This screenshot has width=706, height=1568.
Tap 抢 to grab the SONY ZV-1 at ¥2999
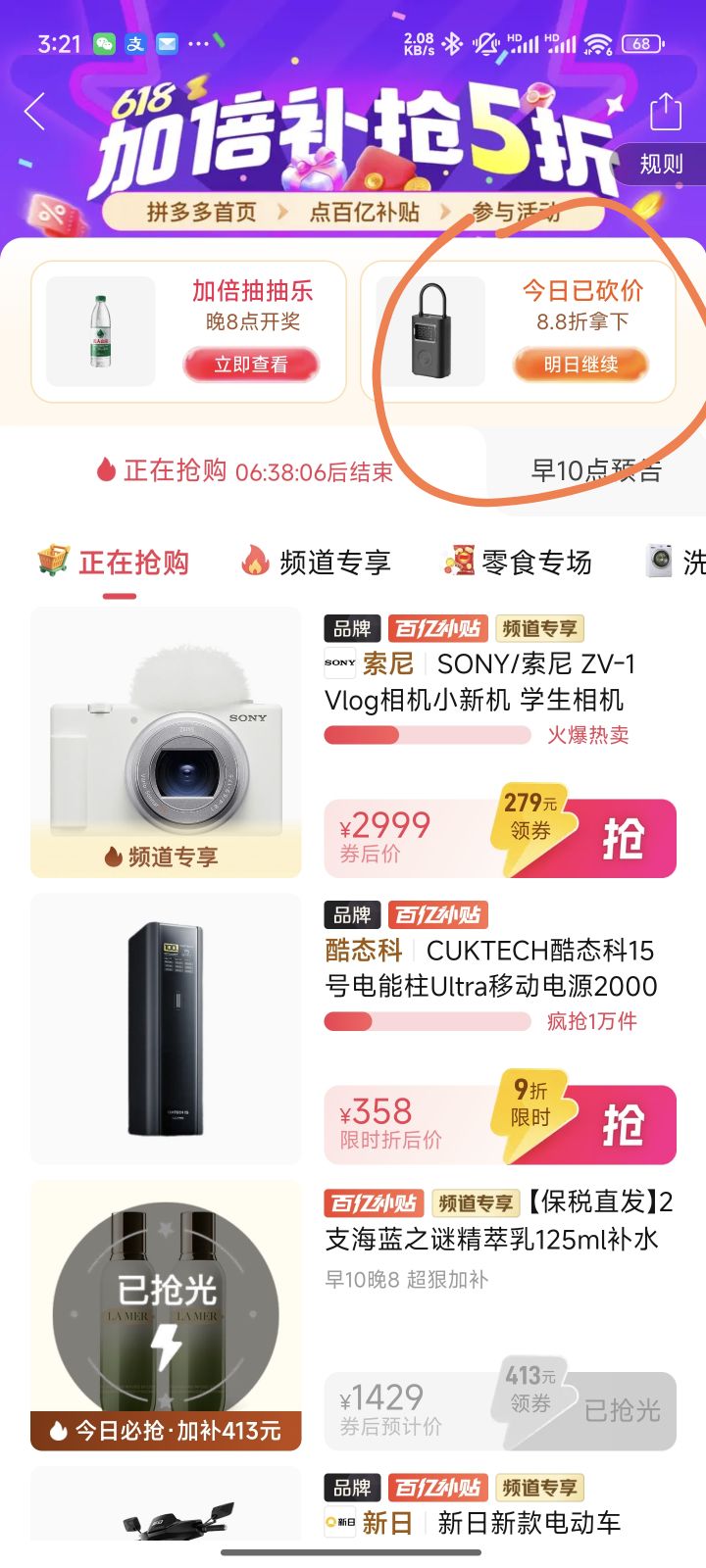tap(622, 840)
